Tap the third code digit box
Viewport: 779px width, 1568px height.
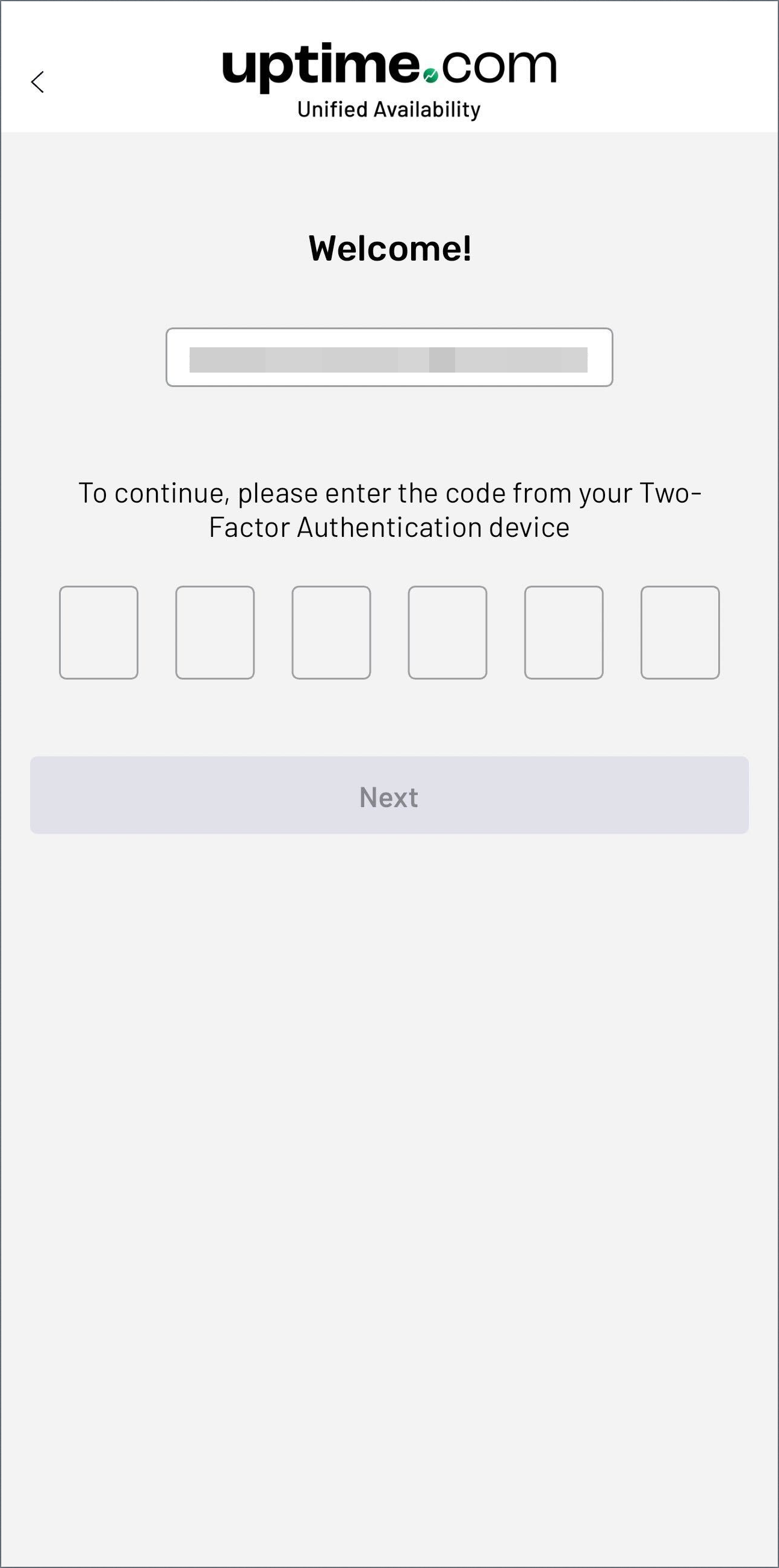tap(331, 633)
